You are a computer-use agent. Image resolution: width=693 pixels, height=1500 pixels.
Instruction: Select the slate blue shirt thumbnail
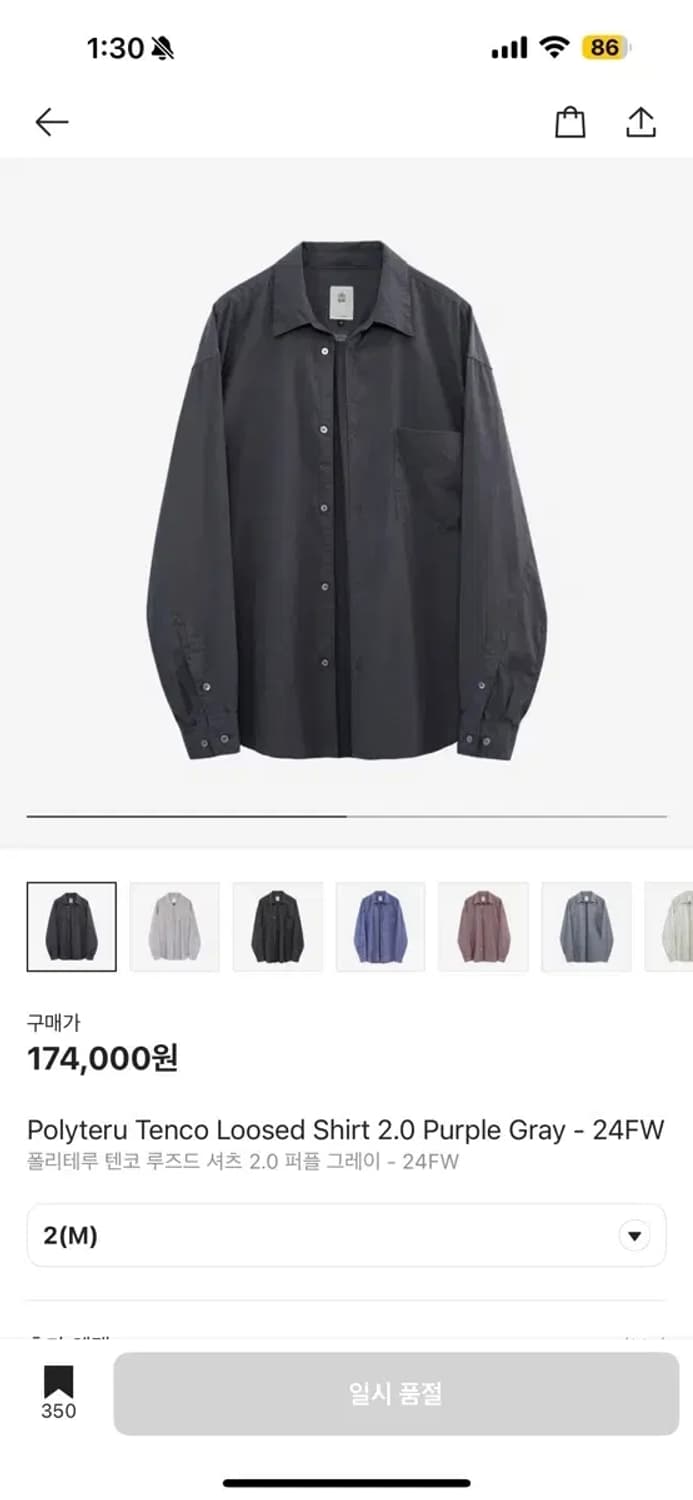(x=587, y=927)
